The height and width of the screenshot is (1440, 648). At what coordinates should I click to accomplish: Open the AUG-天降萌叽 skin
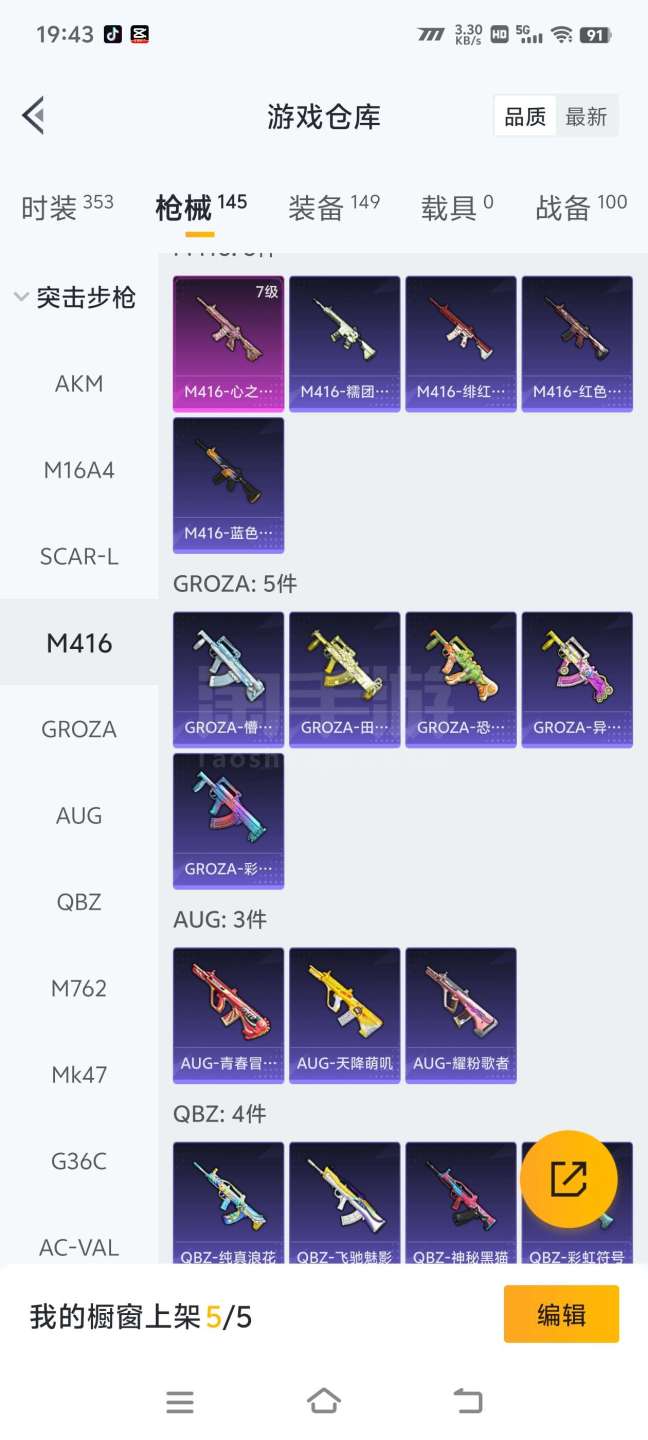coord(345,1015)
